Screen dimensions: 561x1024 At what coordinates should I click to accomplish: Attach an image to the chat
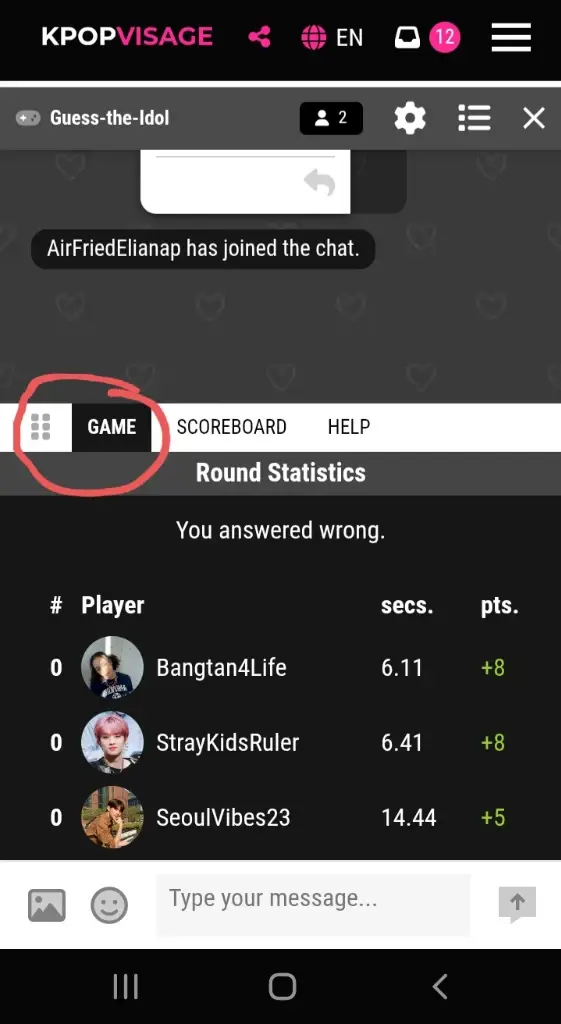(x=47, y=905)
